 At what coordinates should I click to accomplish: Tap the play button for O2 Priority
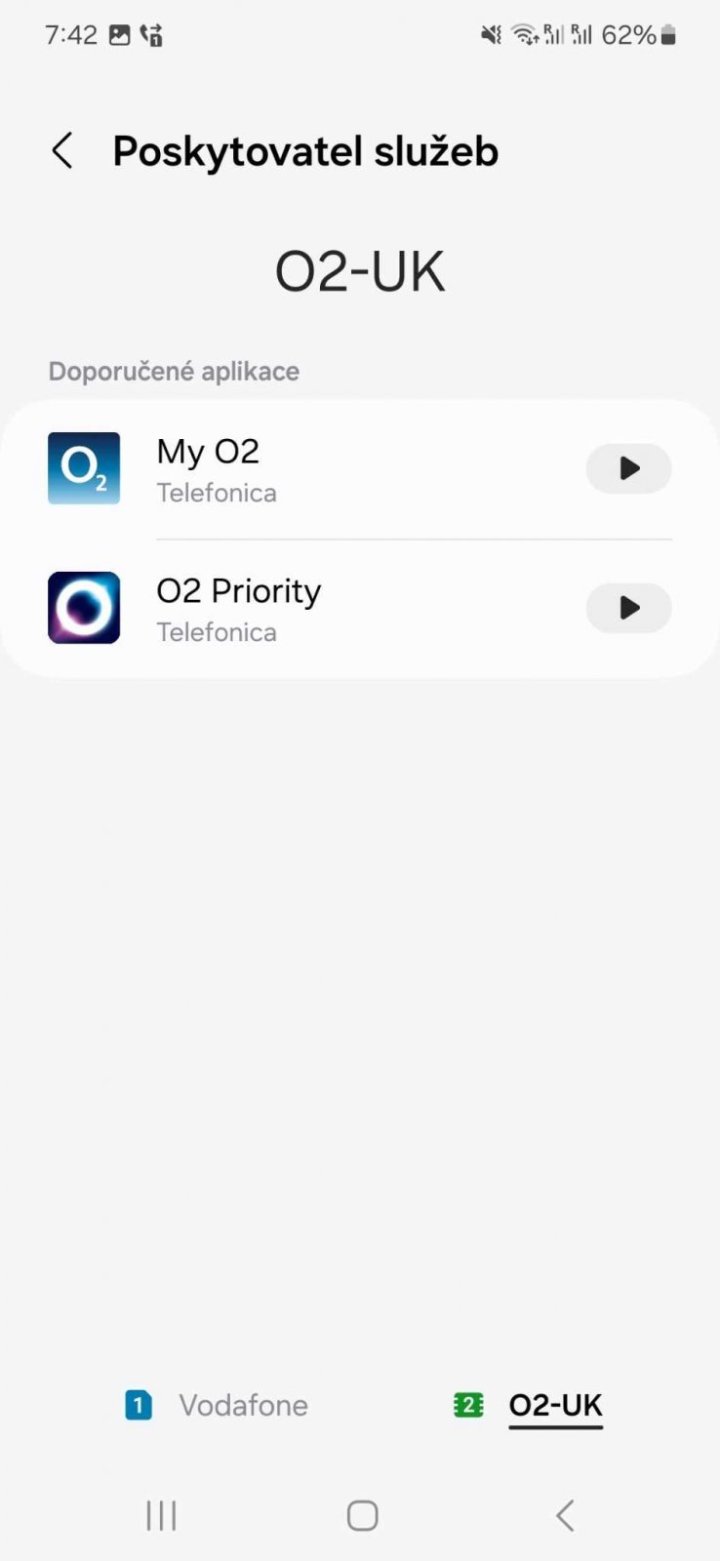tap(628, 608)
